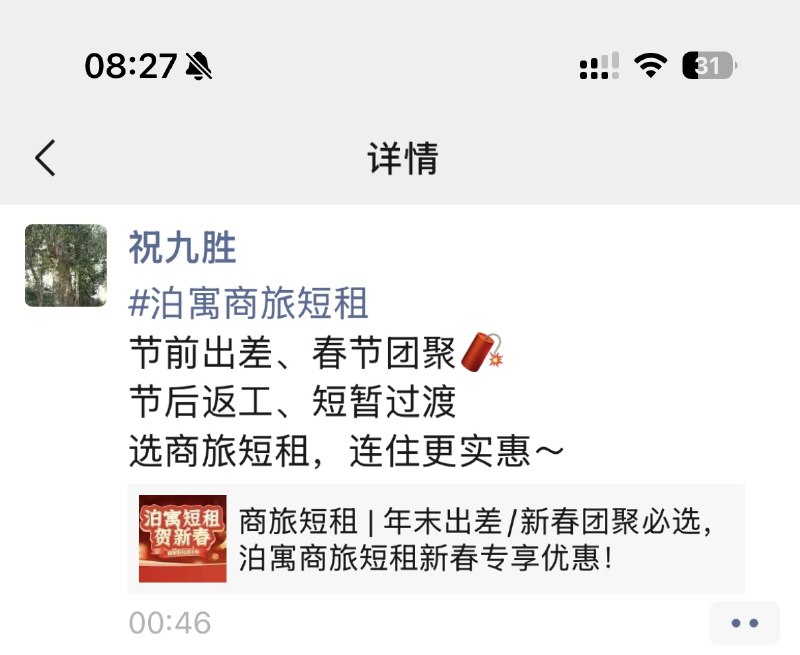
Task: View 祝九胜's profile by name
Action: (183, 247)
